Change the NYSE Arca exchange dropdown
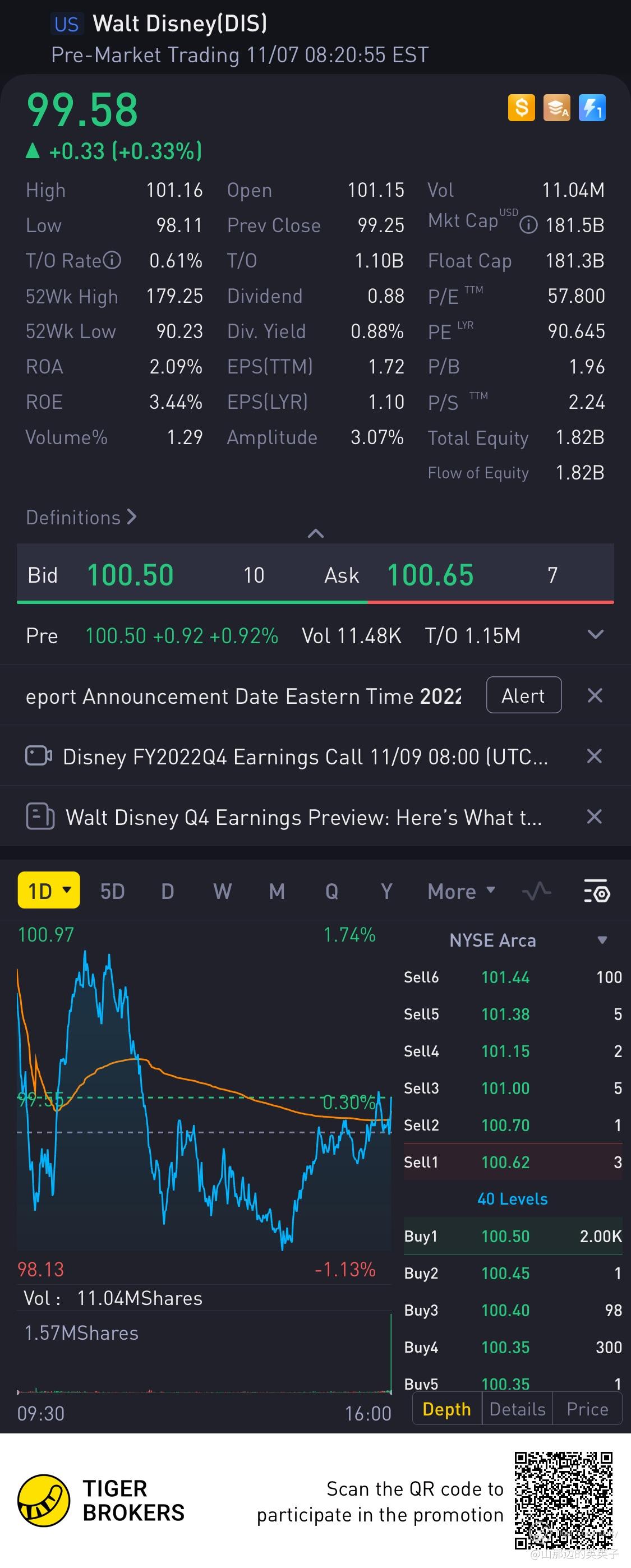 click(x=602, y=940)
